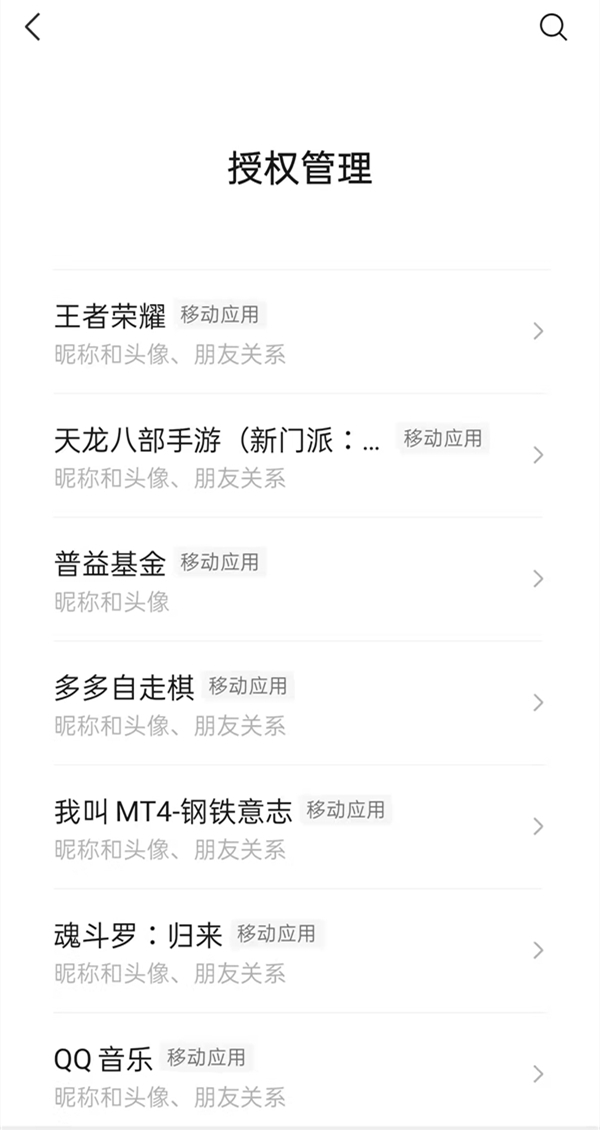Open 魂斗罗：归来 authorization details
600x1130 pixels.
300,951
